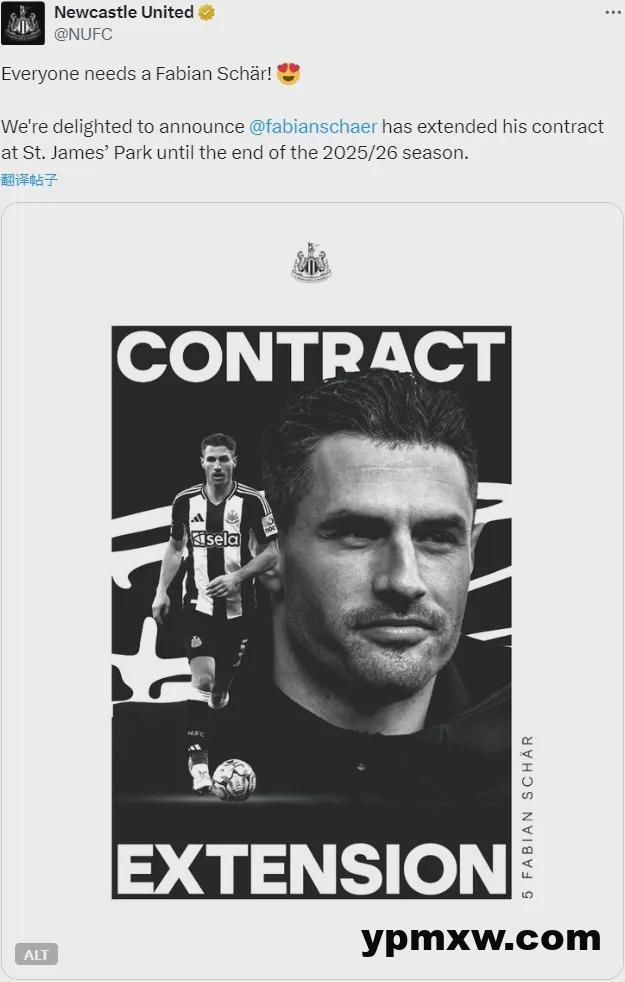Open the post's more options menu
625x982 pixels.
pyautogui.click(x=610, y=13)
